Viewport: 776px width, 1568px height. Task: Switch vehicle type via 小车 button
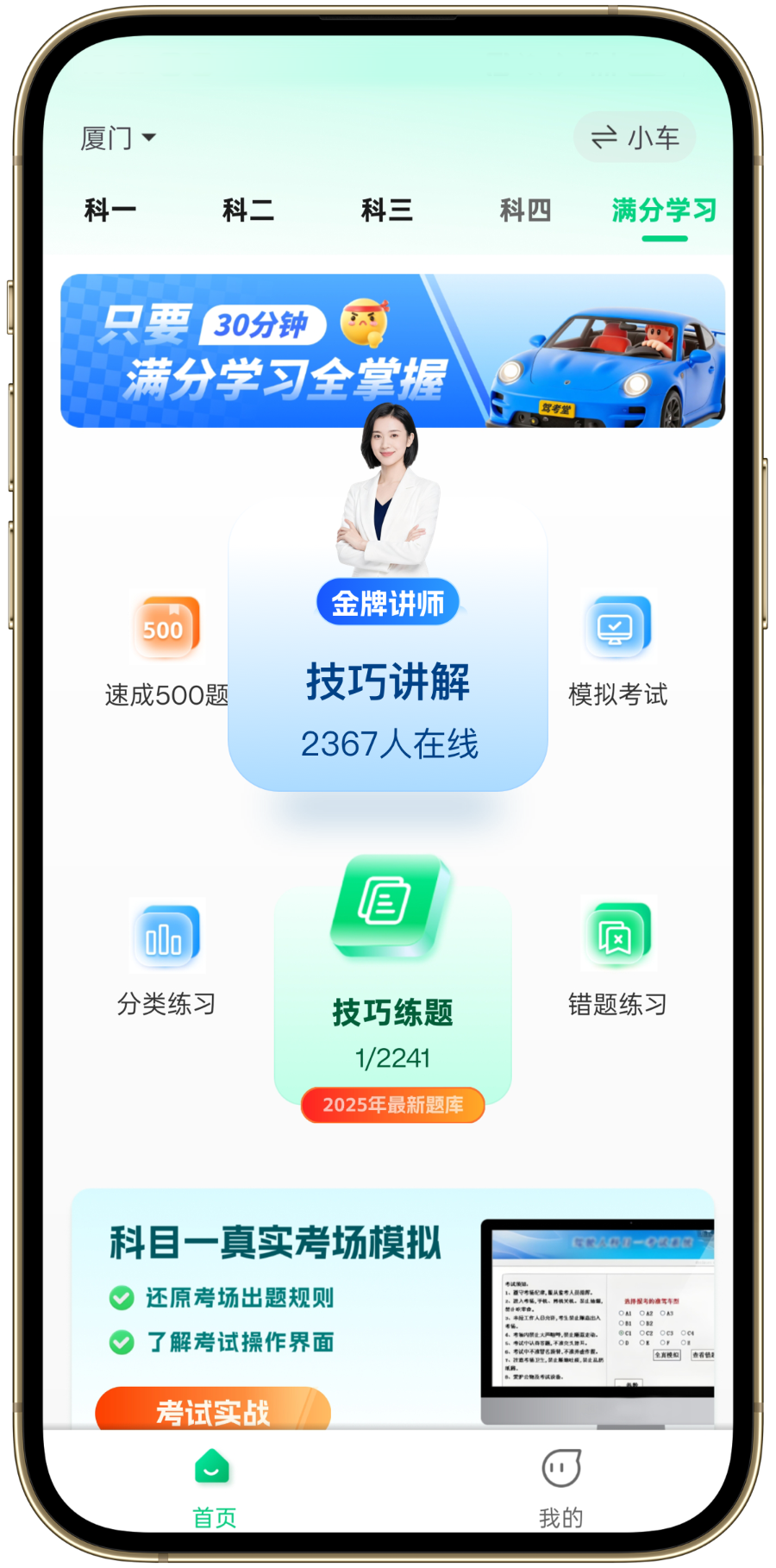[635, 137]
